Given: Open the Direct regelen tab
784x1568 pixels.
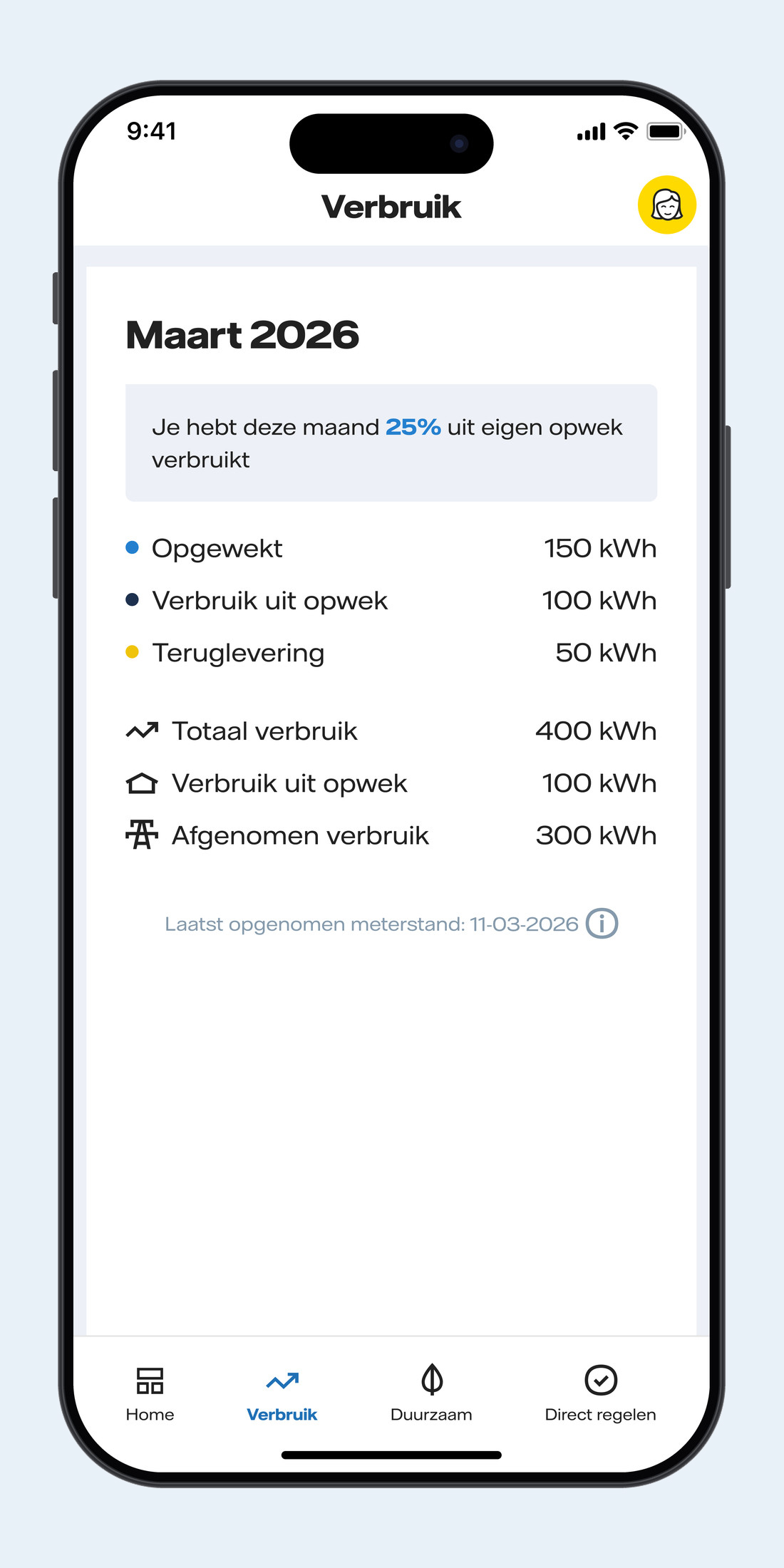Looking at the screenshot, I should (600, 1394).
